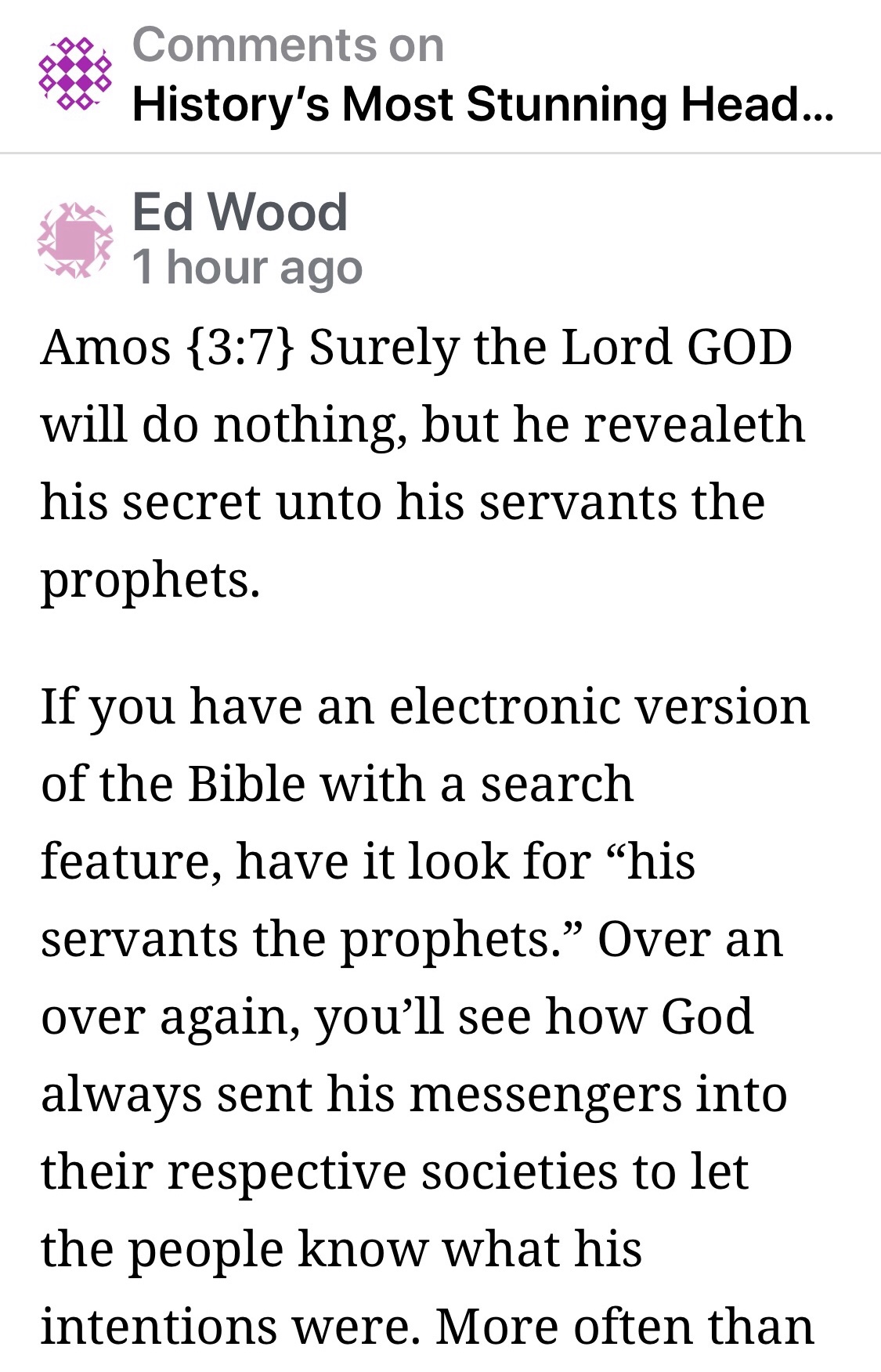Open the History's Most Stunning Head… post title
The image size is (881, 1372).
pos(482,104)
